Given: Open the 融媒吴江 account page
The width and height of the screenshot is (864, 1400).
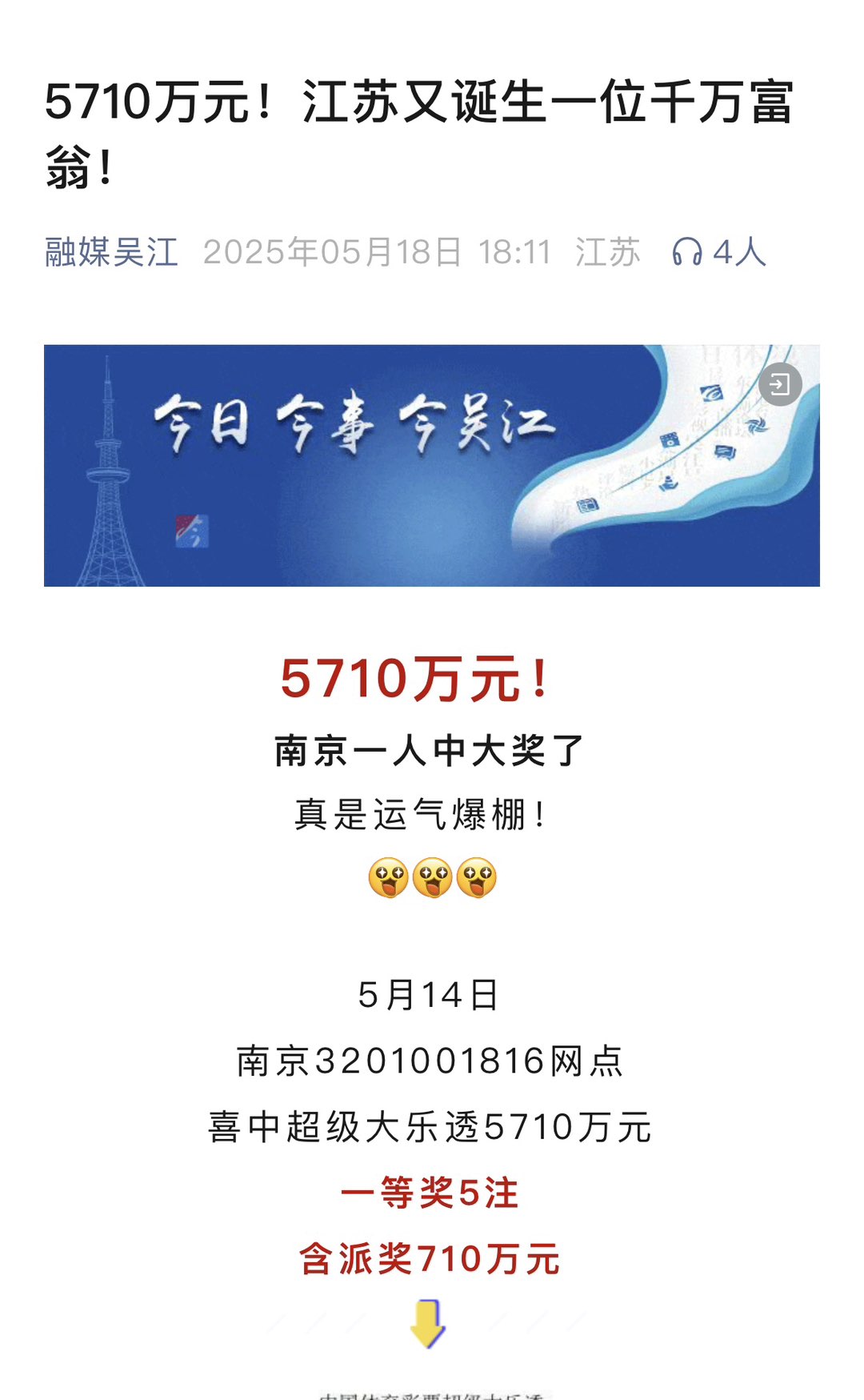Looking at the screenshot, I should [111, 252].
